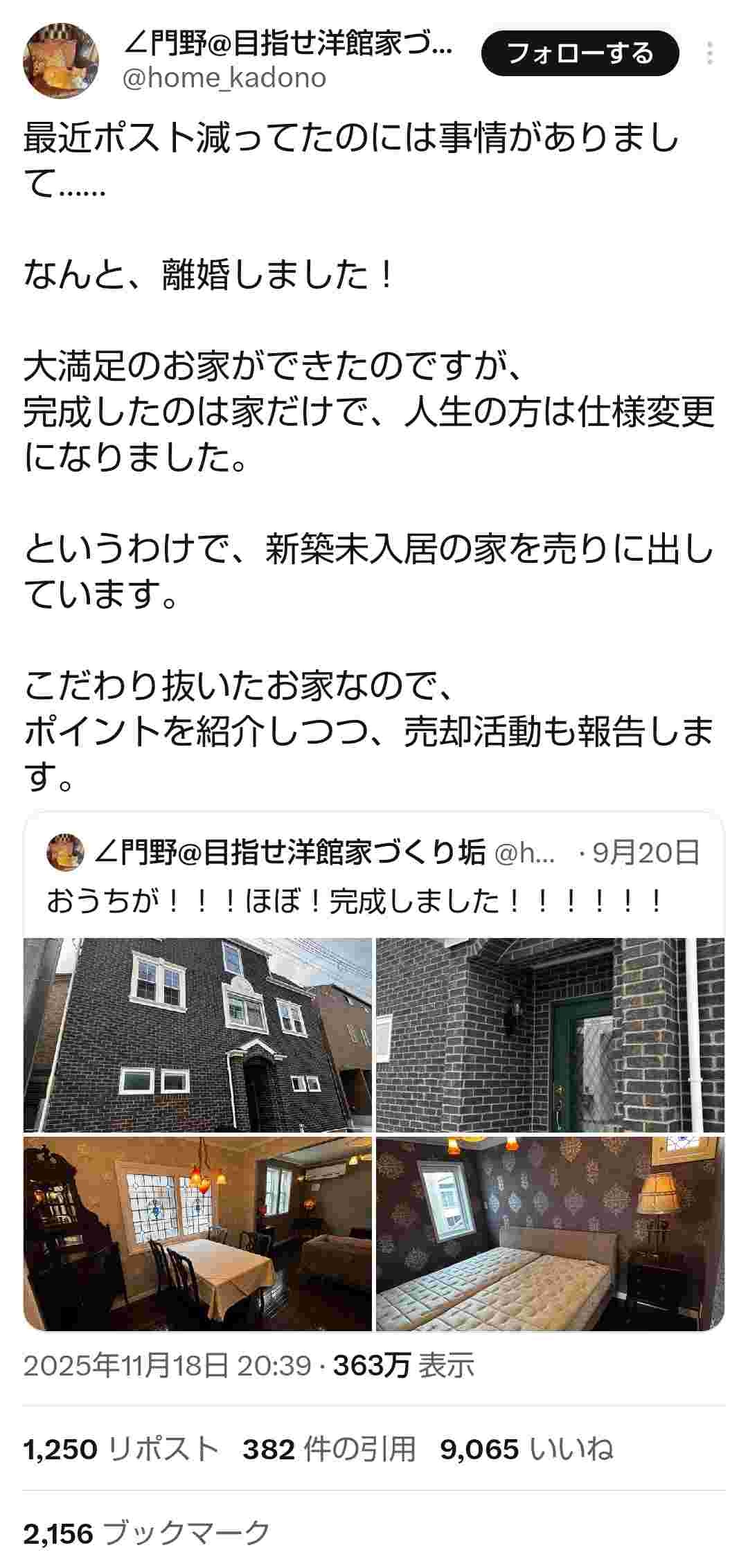Show the 9,065 いいね list

526,1449
